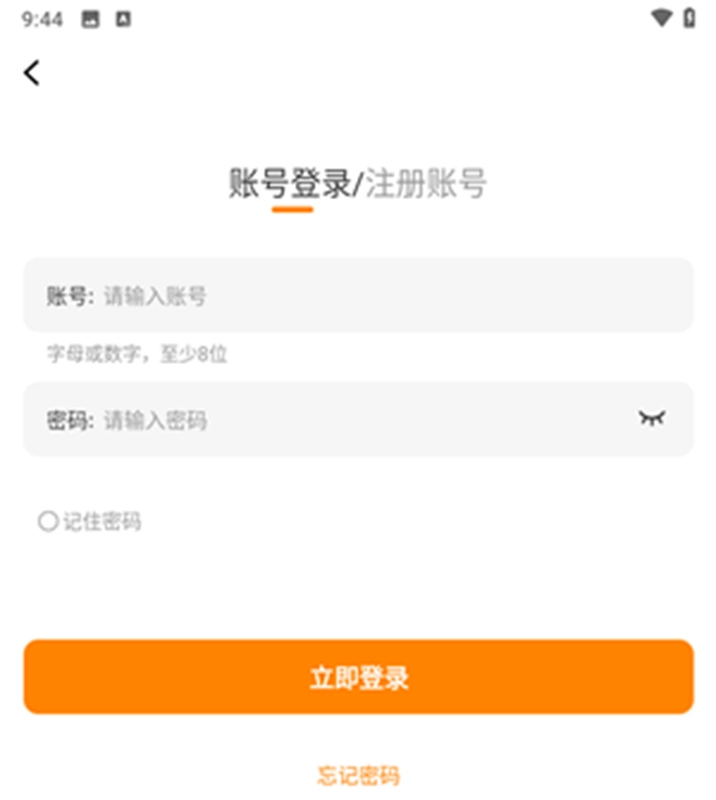Enable the 记住密码 option

[48, 521]
